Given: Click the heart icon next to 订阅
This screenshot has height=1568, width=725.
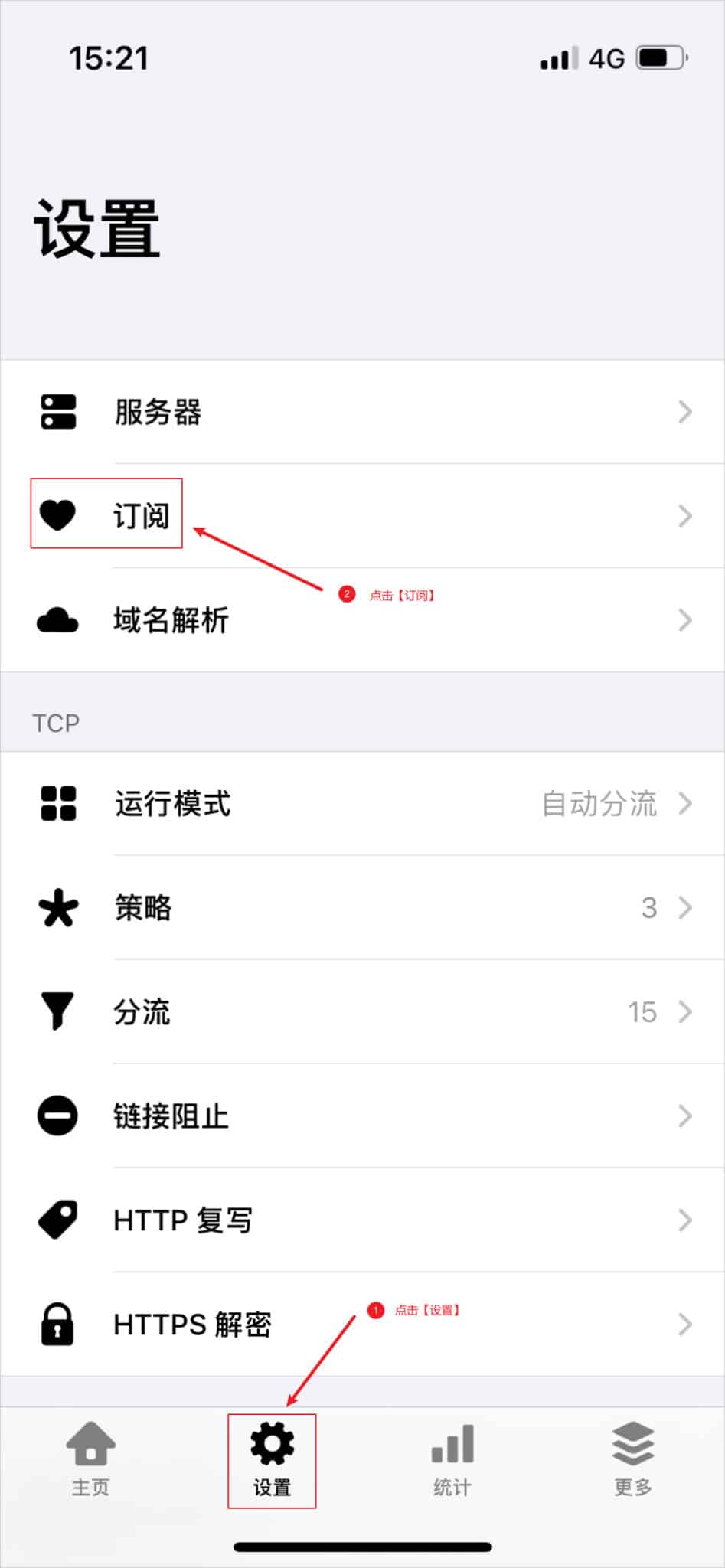Looking at the screenshot, I should pos(57,515).
